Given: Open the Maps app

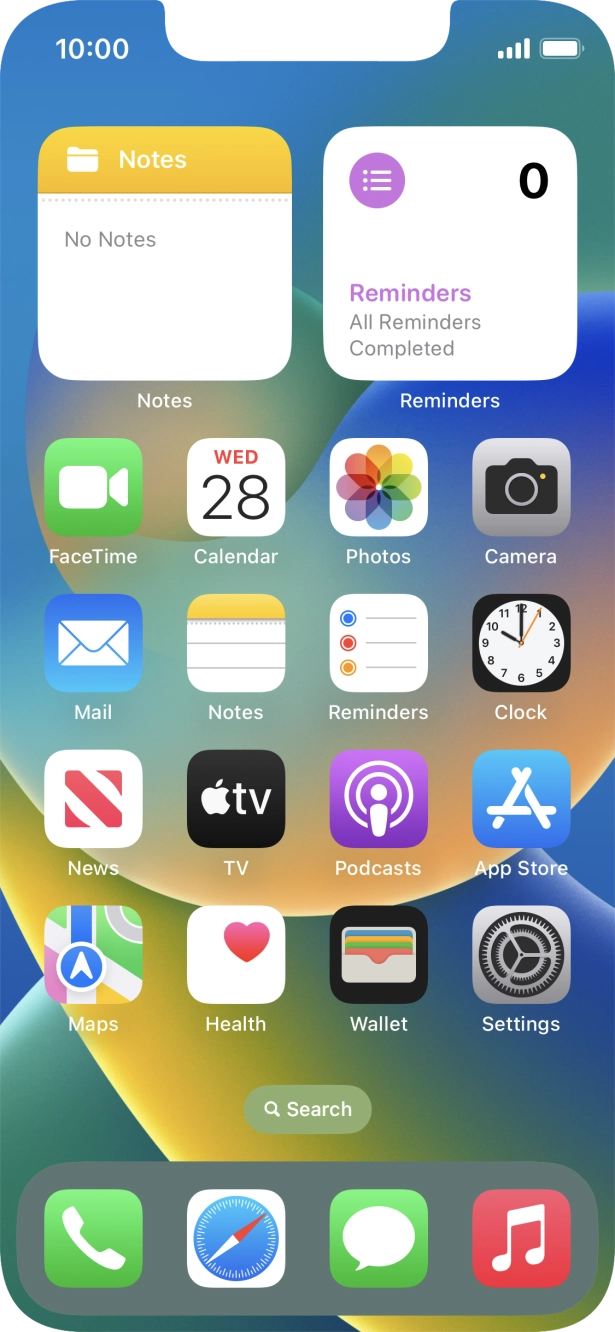Looking at the screenshot, I should click(x=93, y=955).
